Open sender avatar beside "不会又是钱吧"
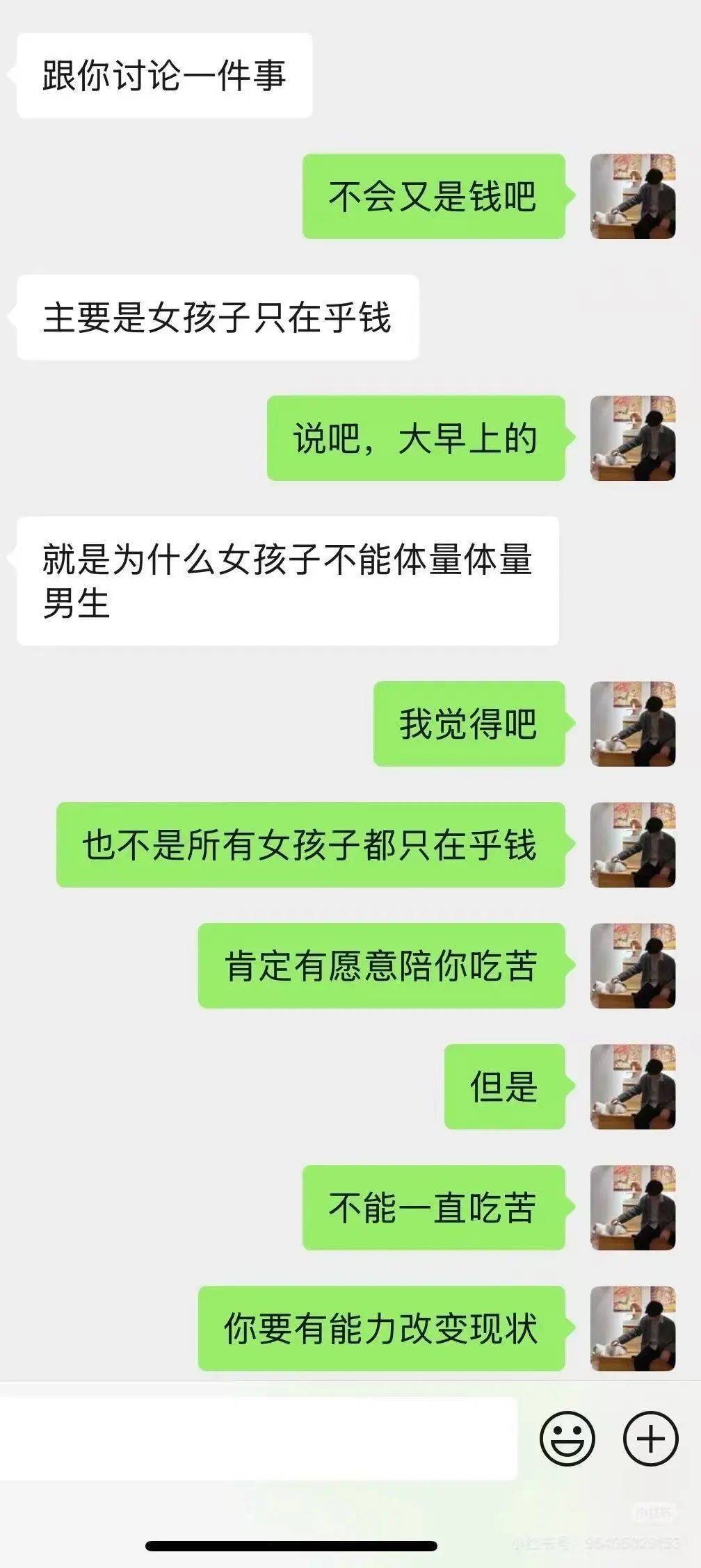701x1568 pixels. coord(633,197)
